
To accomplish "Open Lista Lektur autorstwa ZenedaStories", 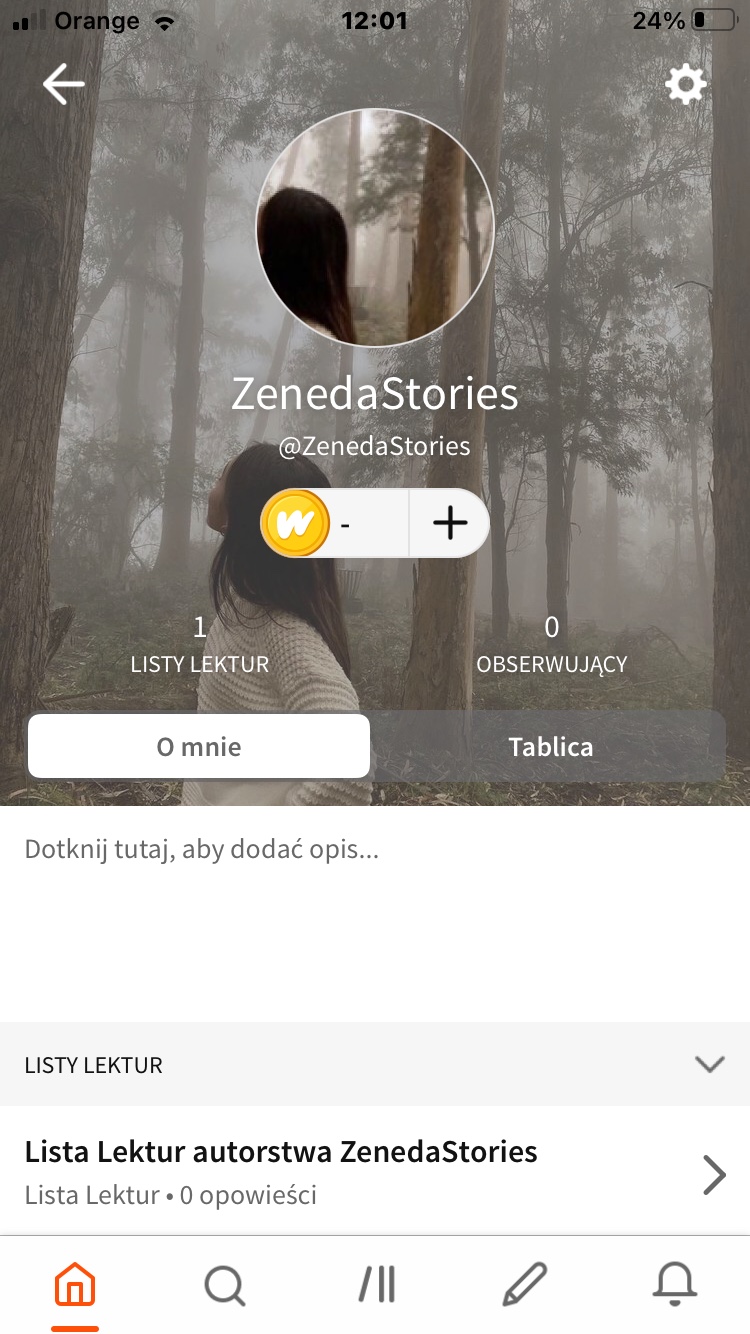I will click(x=375, y=1170).
